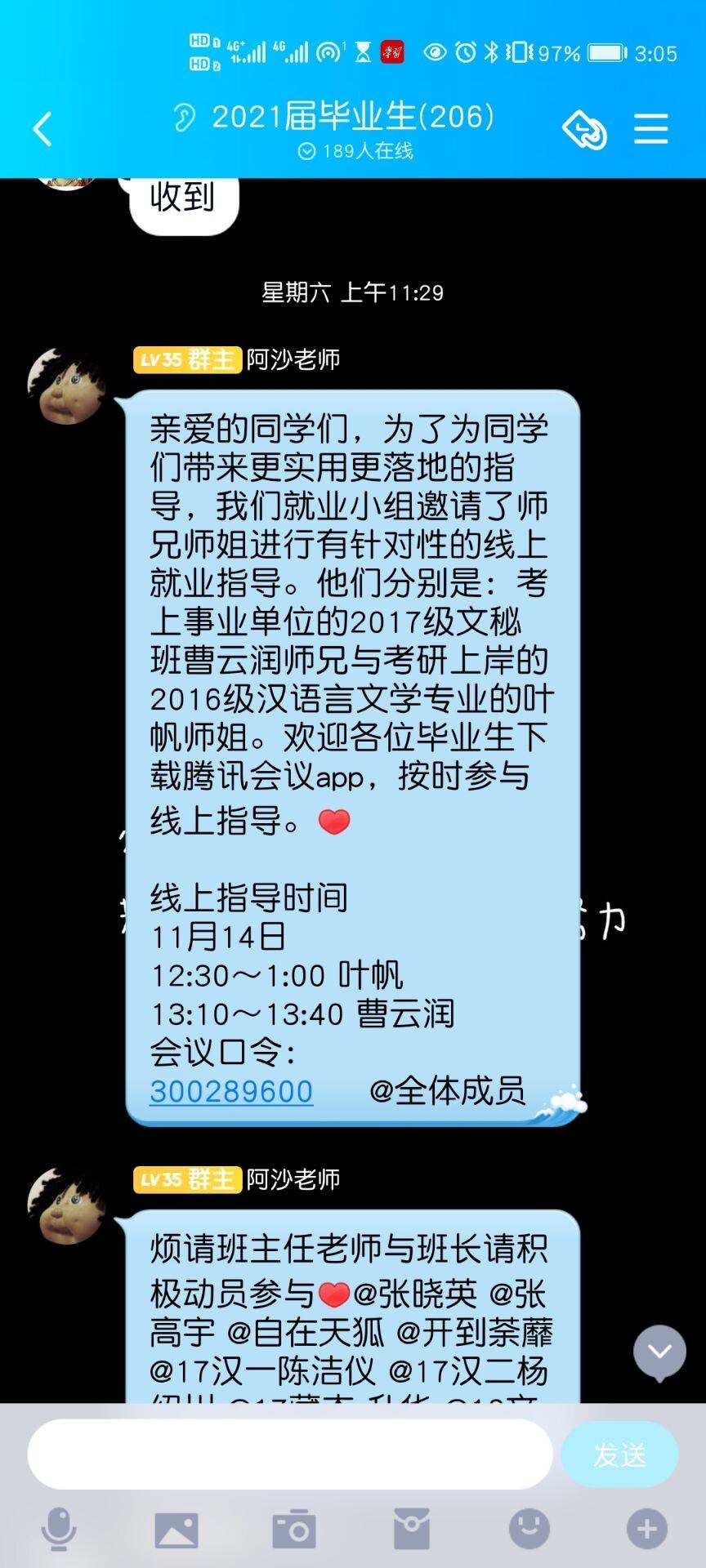This screenshot has height=1568, width=706.
Task: Open the group menu hamburger icon
Action: 650,129
